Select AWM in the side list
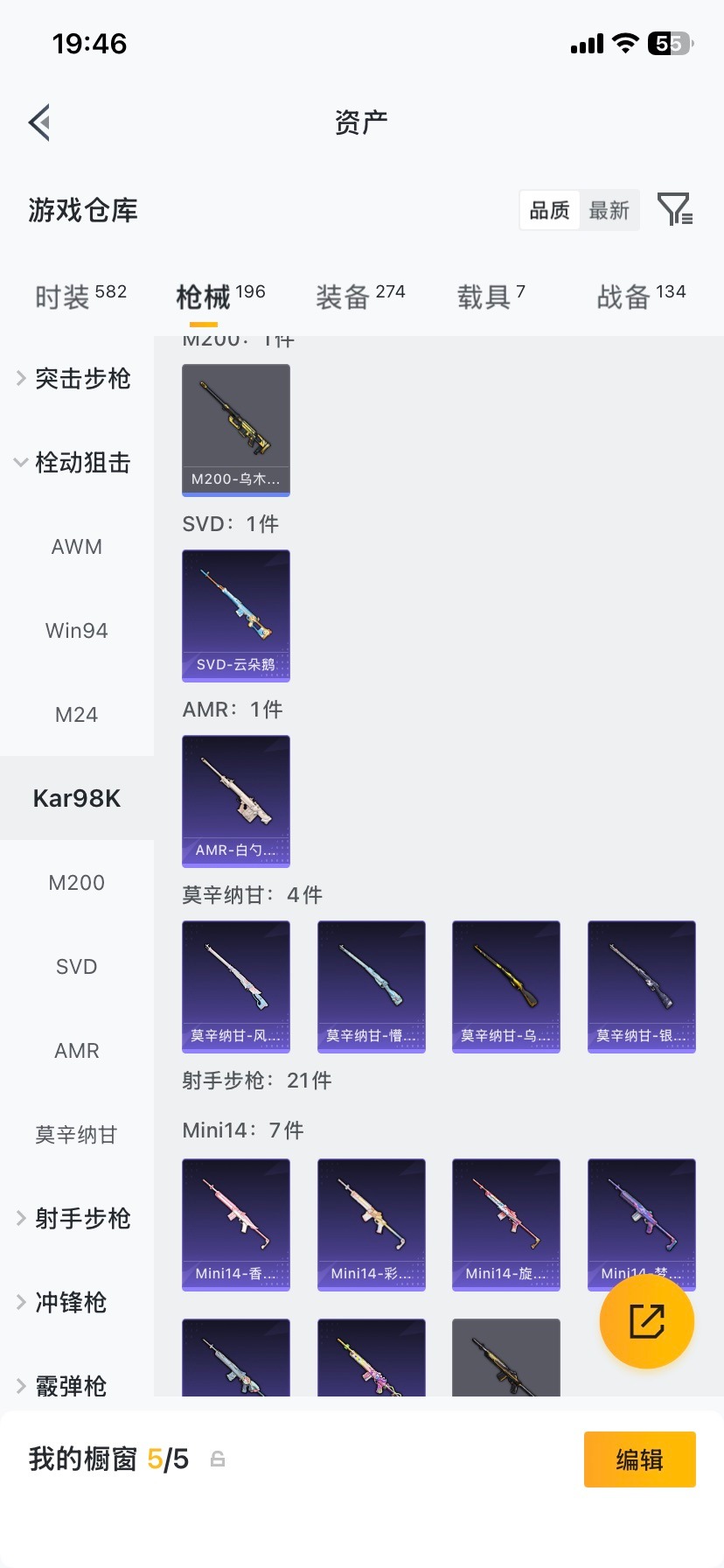The image size is (724, 1568). [77, 547]
